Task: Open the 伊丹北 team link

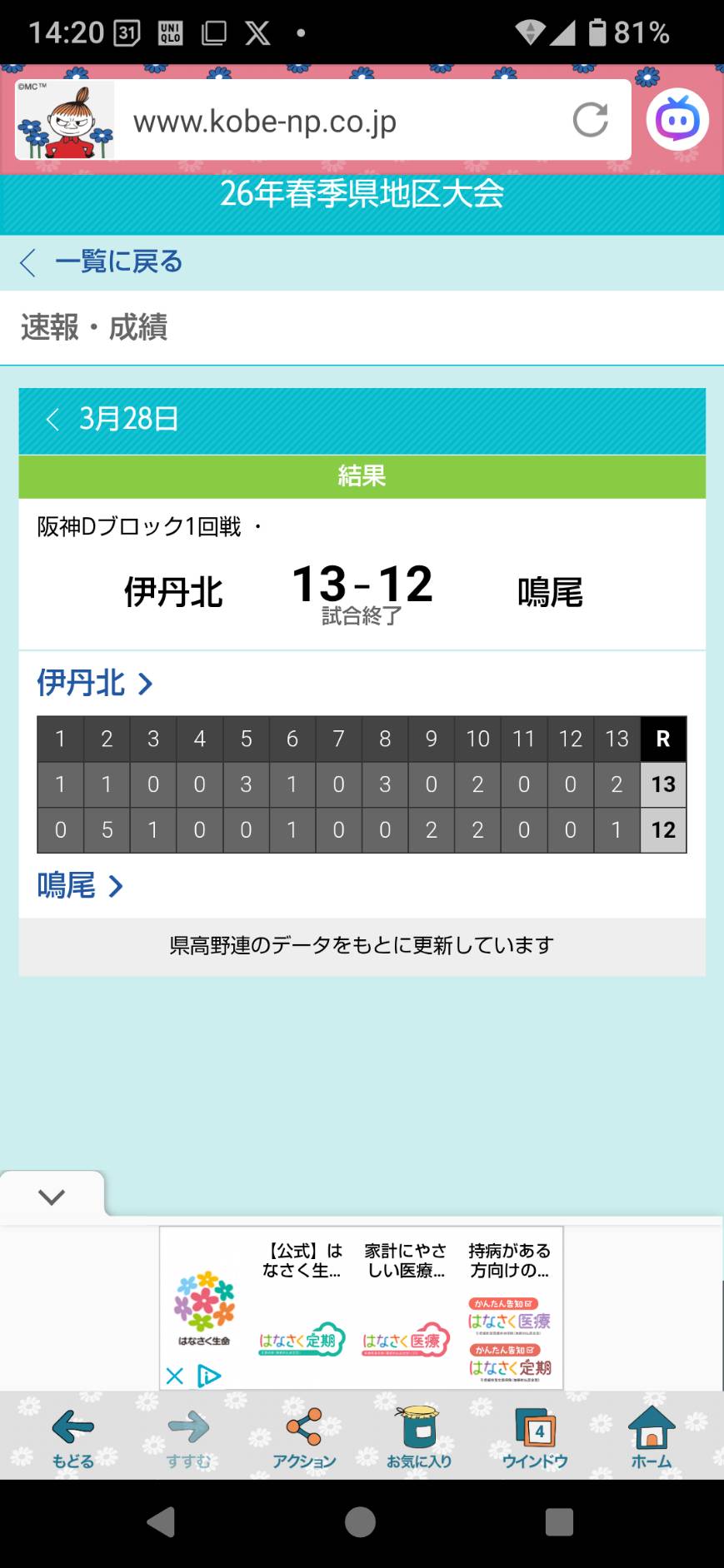Action: (94, 684)
